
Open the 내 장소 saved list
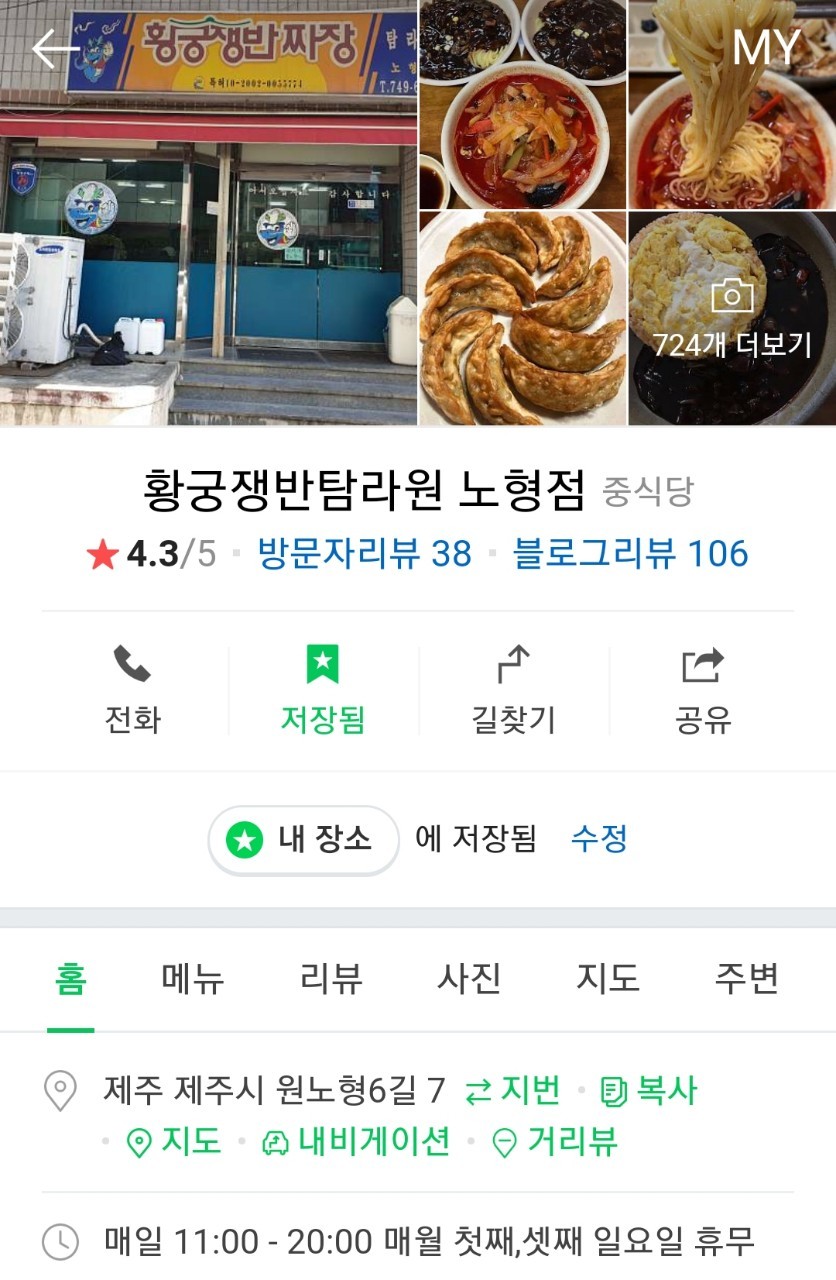click(303, 840)
